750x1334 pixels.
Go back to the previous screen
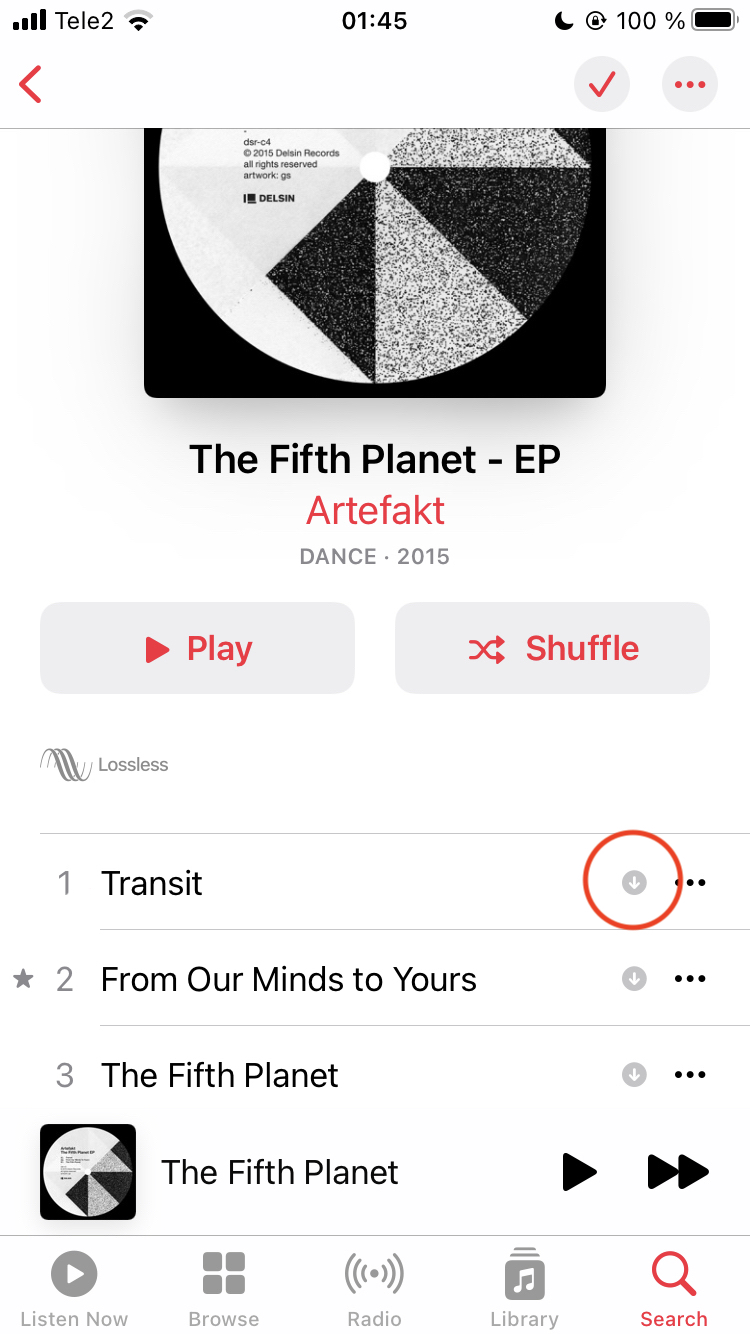(x=32, y=85)
